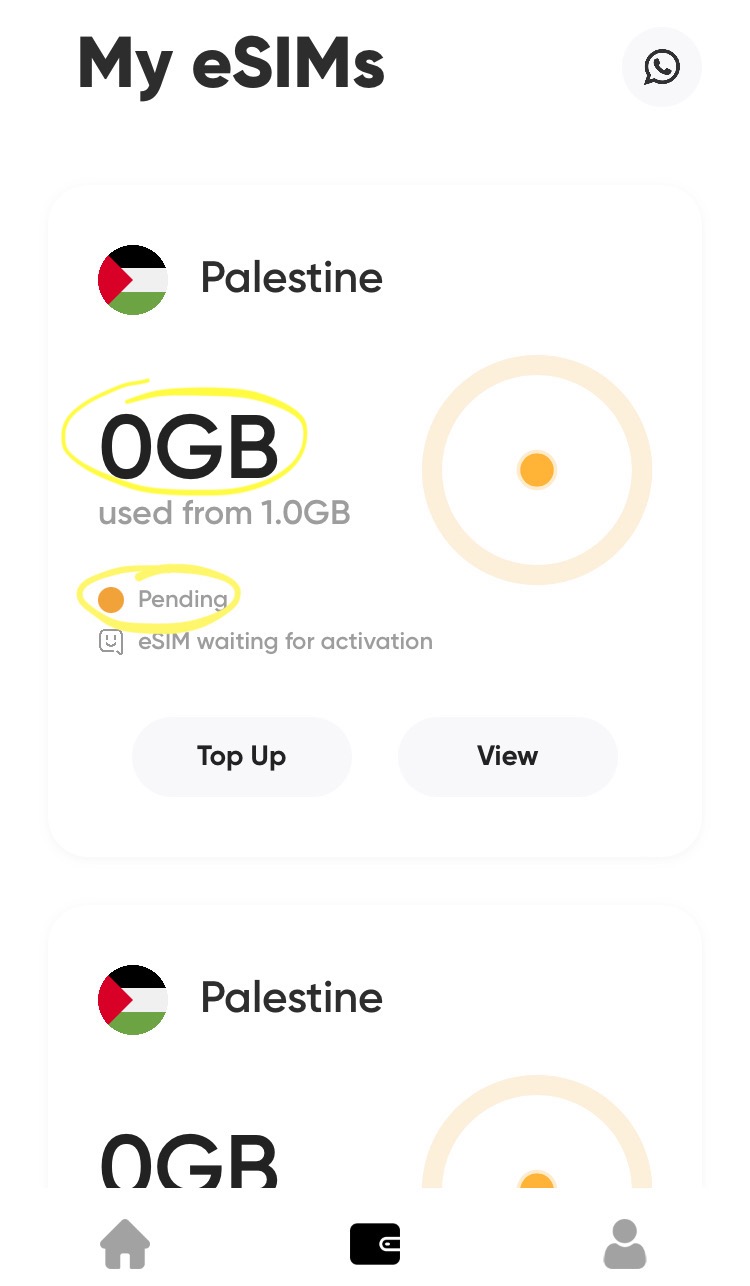Viewport: 750px width, 1286px height.
Task: Go to the Home tab
Action: [x=125, y=1244]
